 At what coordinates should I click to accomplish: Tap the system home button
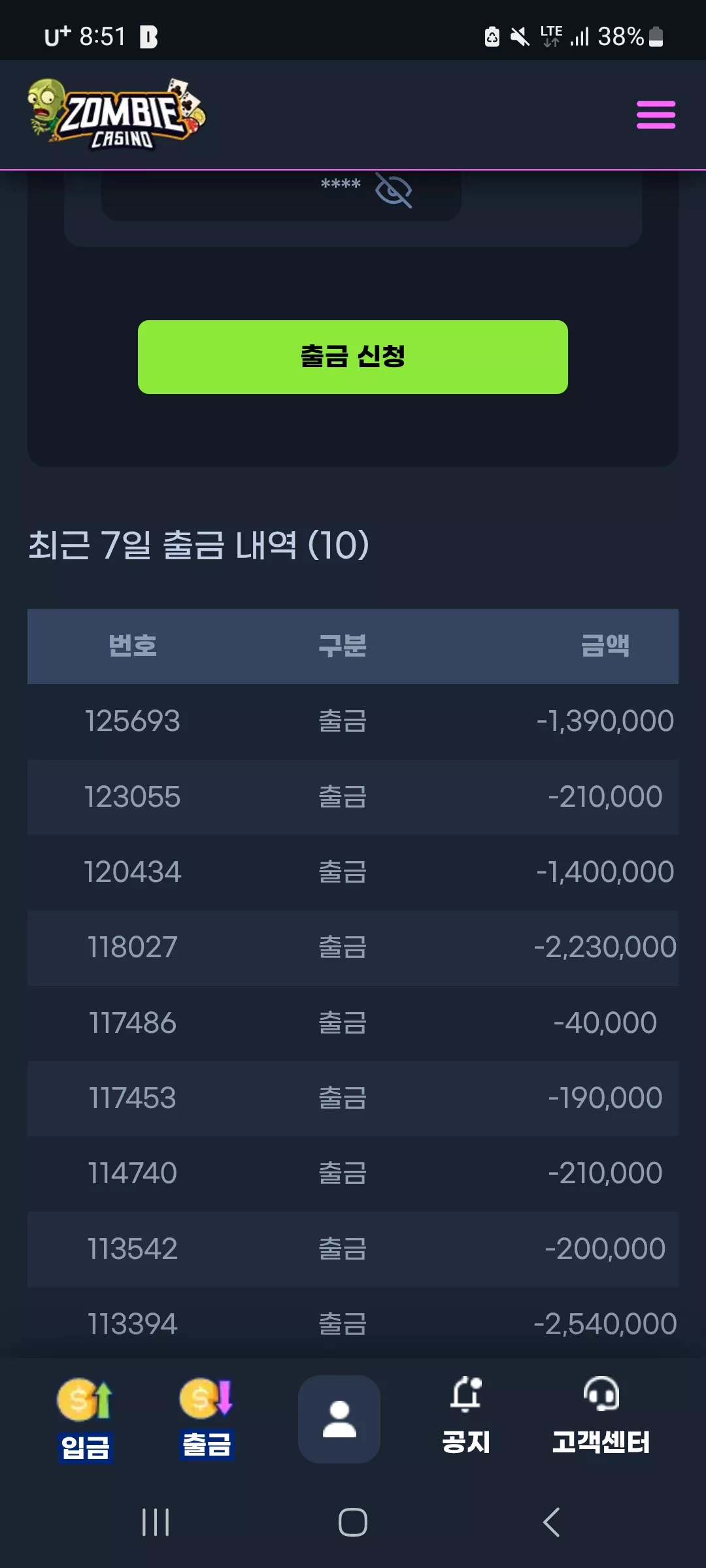tap(353, 1522)
